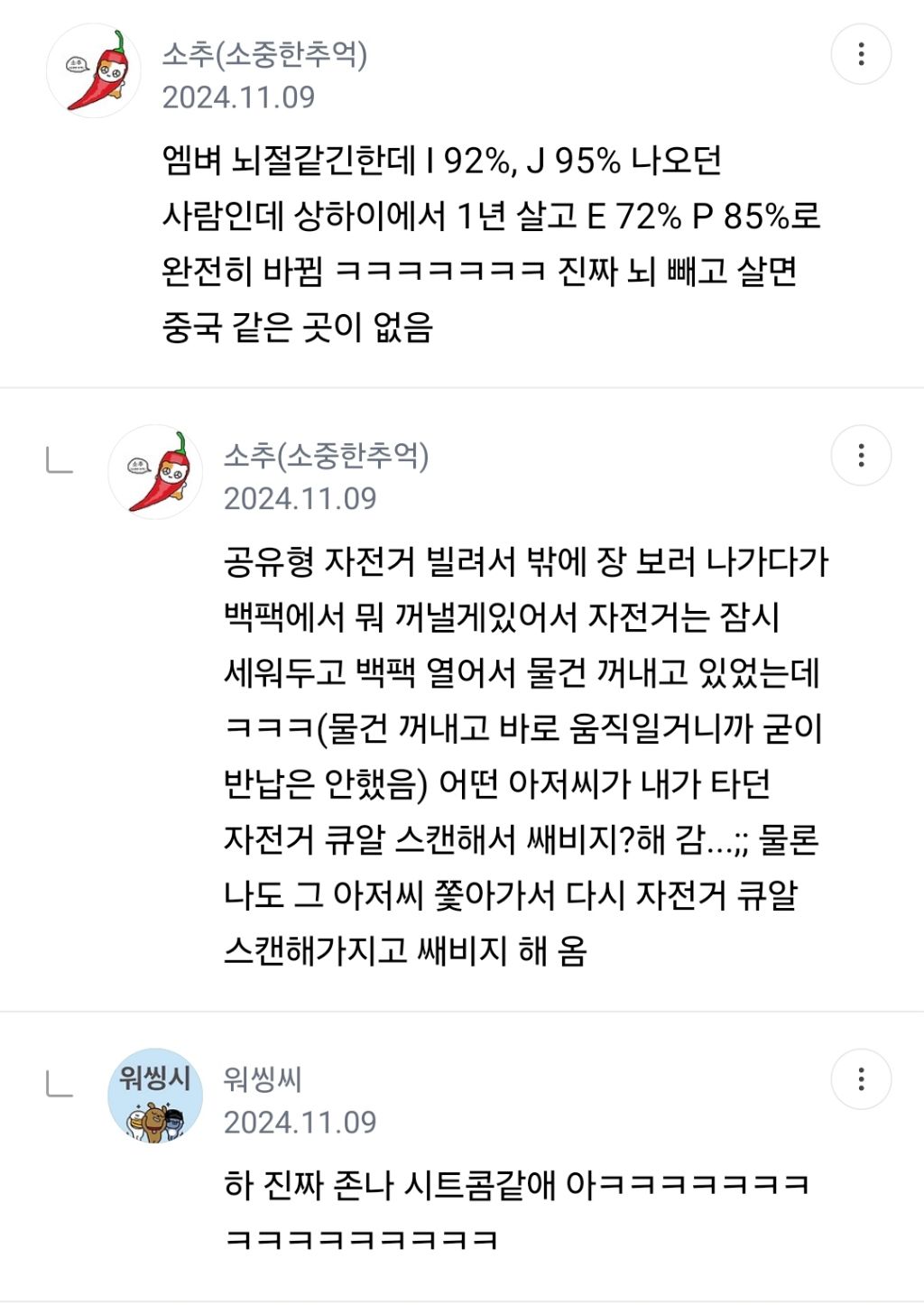Open the 워씽씨 username link
The height and width of the screenshot is (1305, 924).
(x=263, y=1079)
